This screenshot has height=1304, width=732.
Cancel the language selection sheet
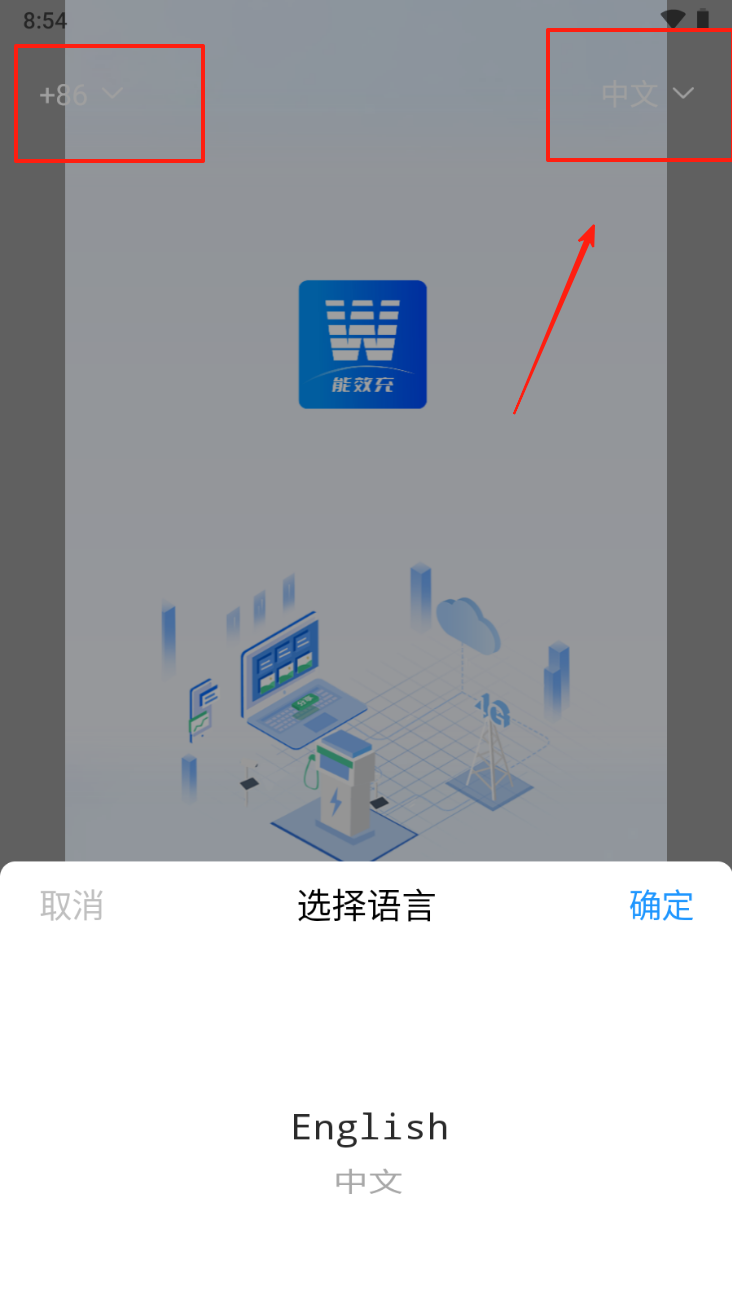(x=72, y=905)
